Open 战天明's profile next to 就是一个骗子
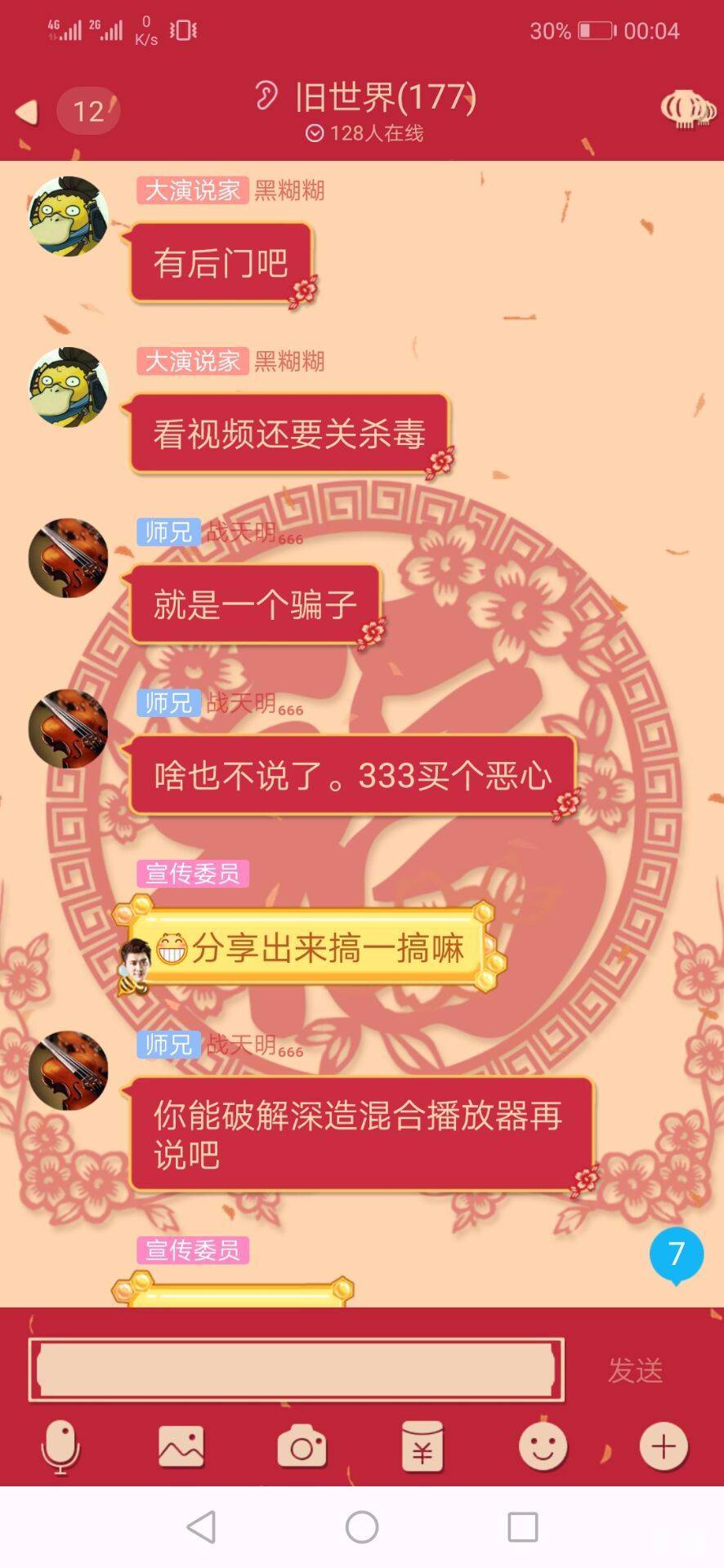724x1568 pixels. [69, 558]
